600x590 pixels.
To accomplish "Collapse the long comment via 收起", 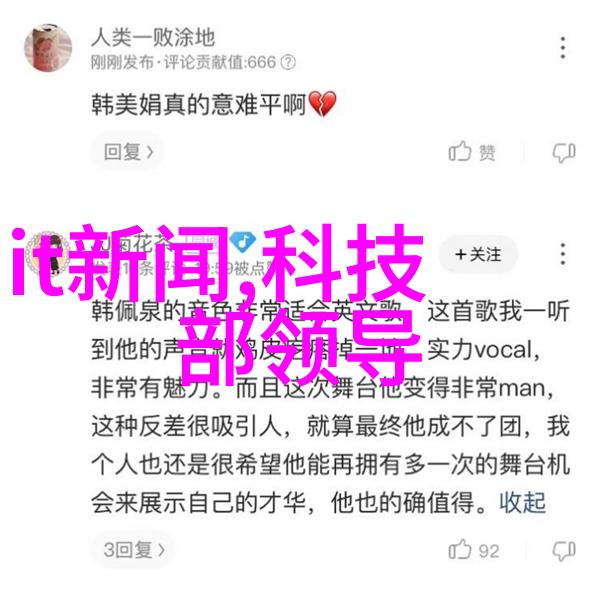I will click(x=523, y=500).
